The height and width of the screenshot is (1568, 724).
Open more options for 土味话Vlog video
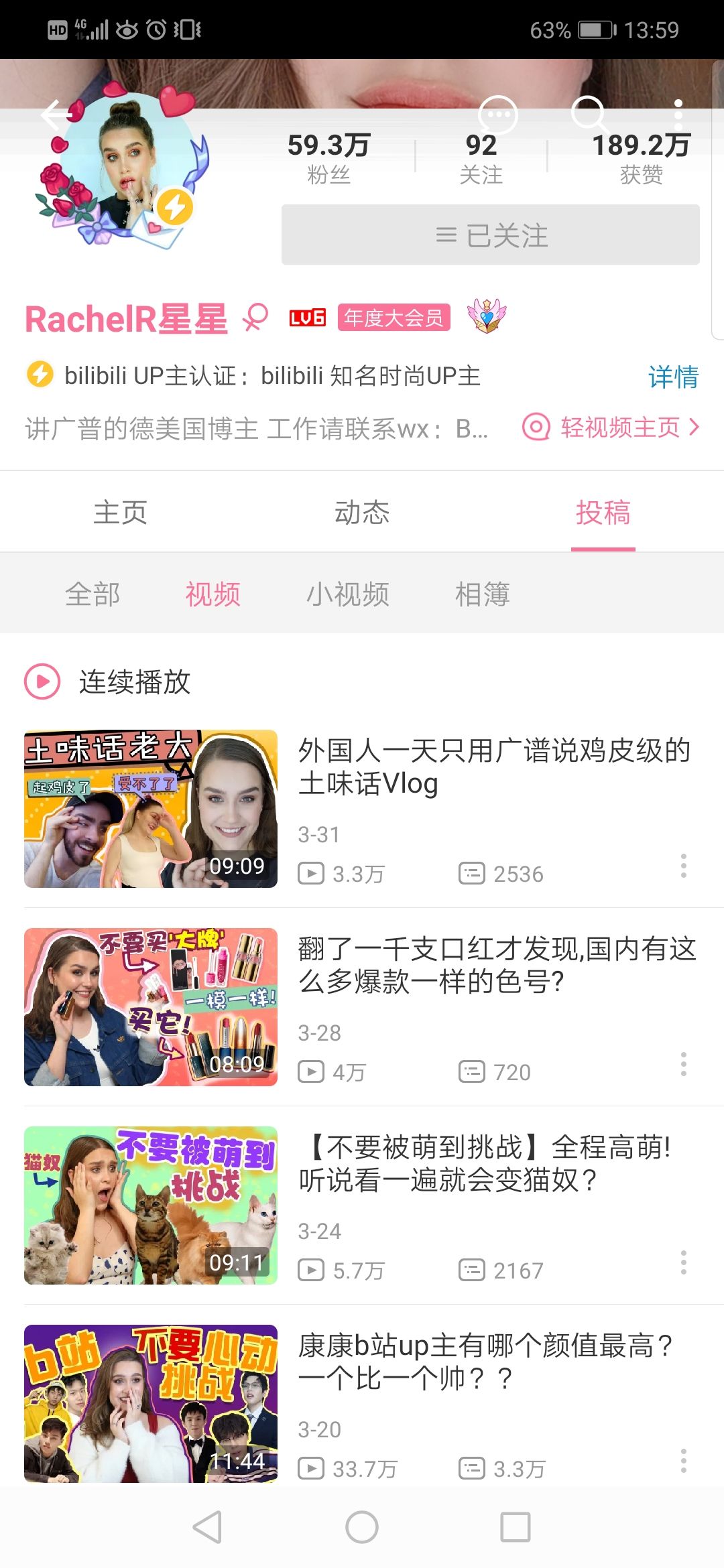[x=683, y=866]
